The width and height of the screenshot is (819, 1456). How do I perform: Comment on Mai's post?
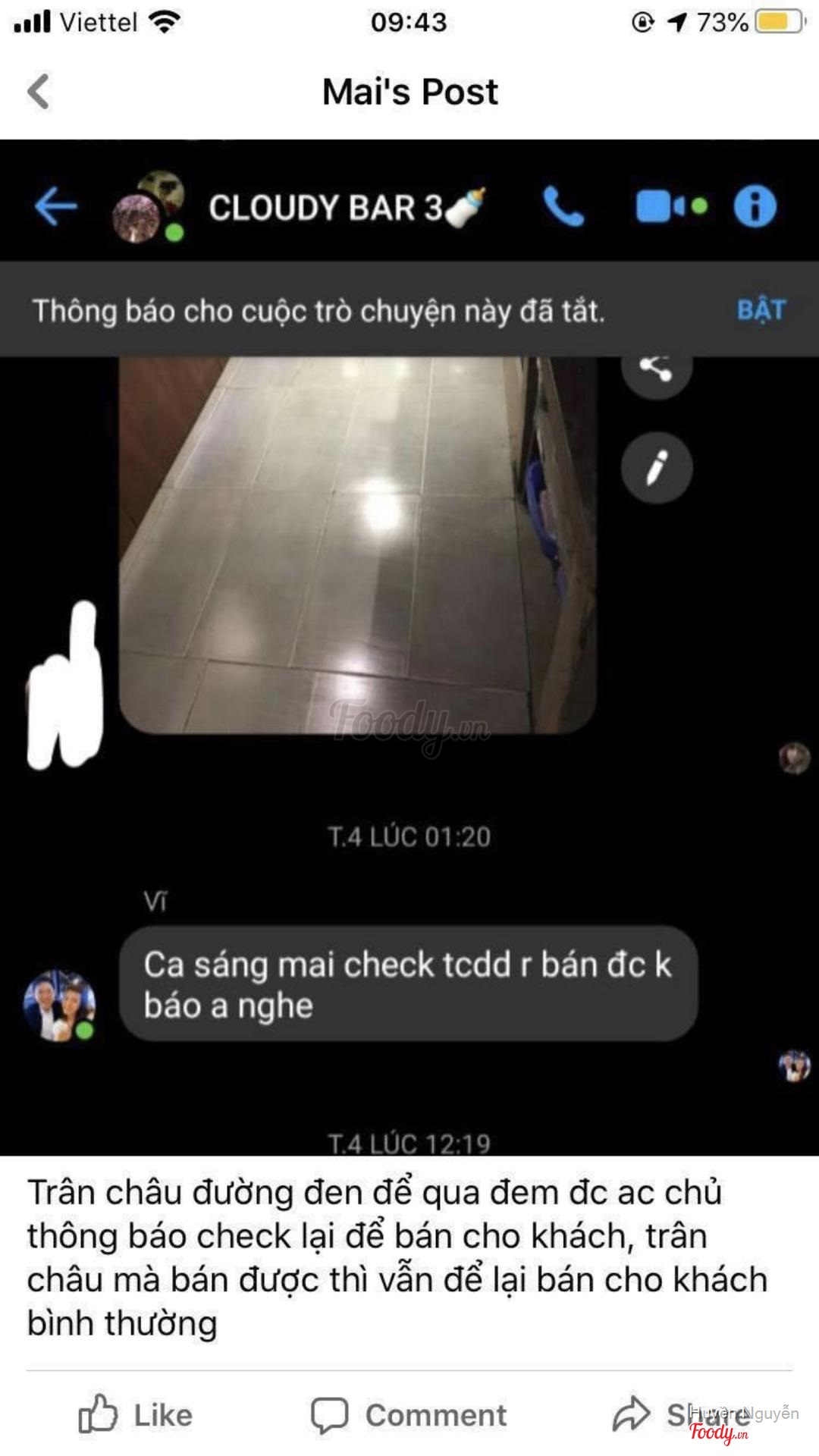409,1415
